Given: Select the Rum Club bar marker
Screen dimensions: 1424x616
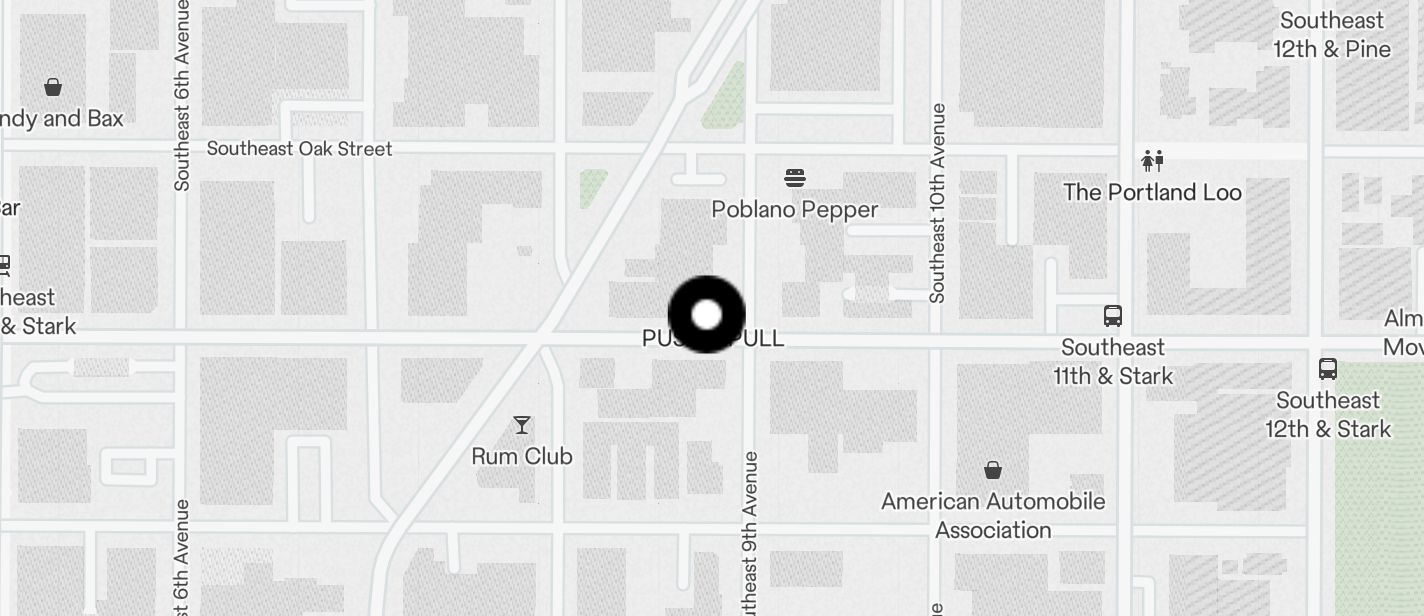Looking at the screenshot, I should pos(522,426).
